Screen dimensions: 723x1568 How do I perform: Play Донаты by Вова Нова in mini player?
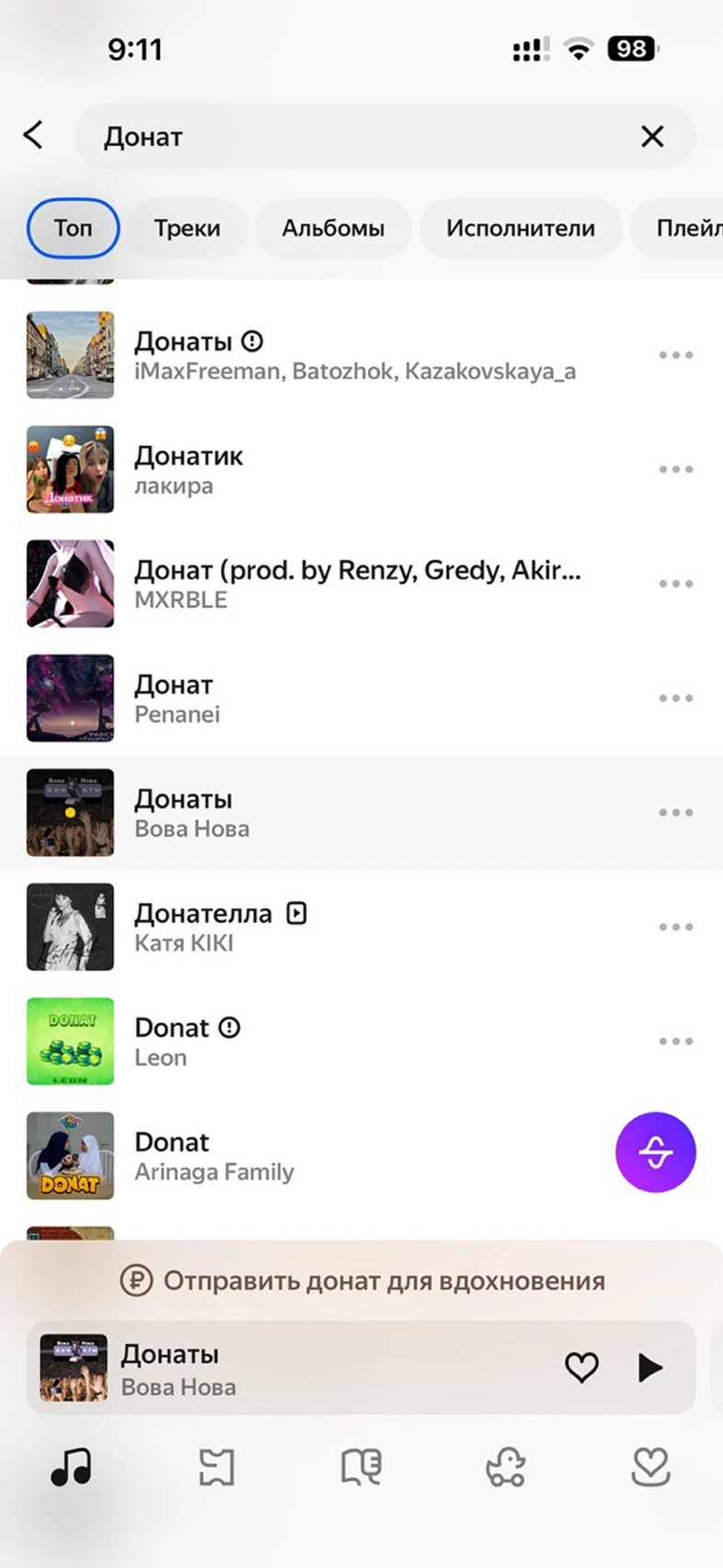649,1367
